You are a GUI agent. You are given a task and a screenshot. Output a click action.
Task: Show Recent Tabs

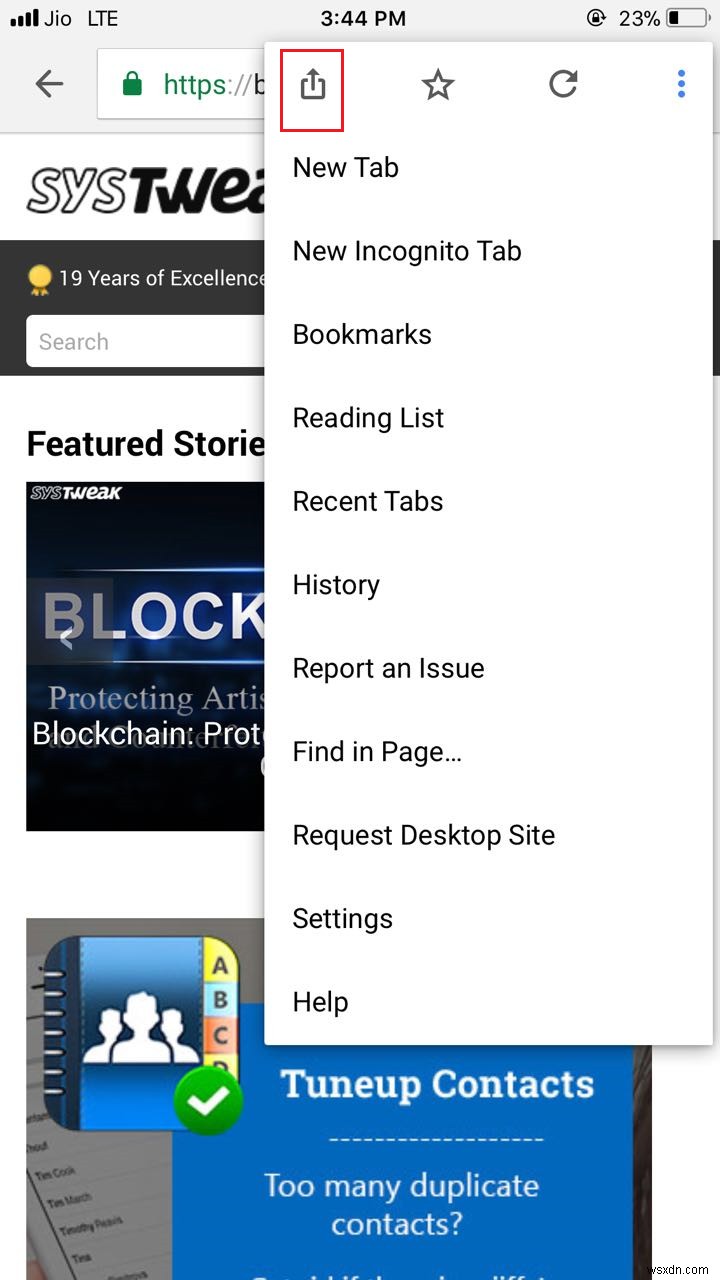367,501
